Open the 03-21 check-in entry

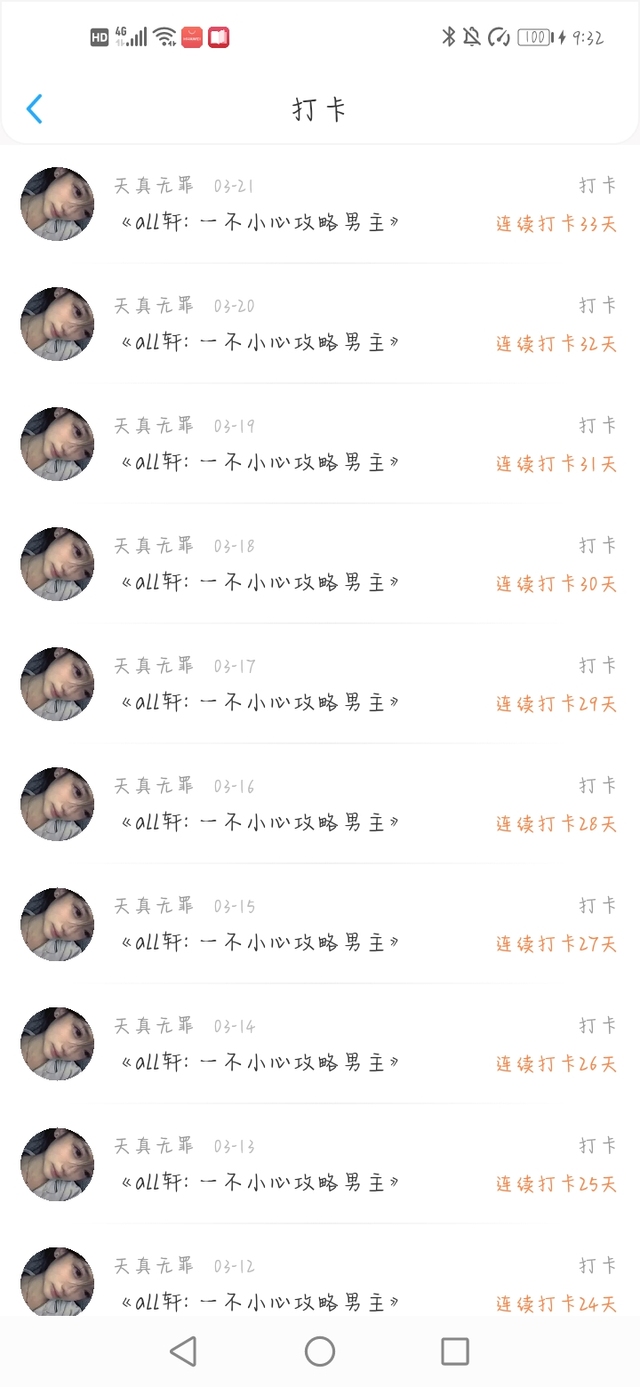click(x=320, y=204)
